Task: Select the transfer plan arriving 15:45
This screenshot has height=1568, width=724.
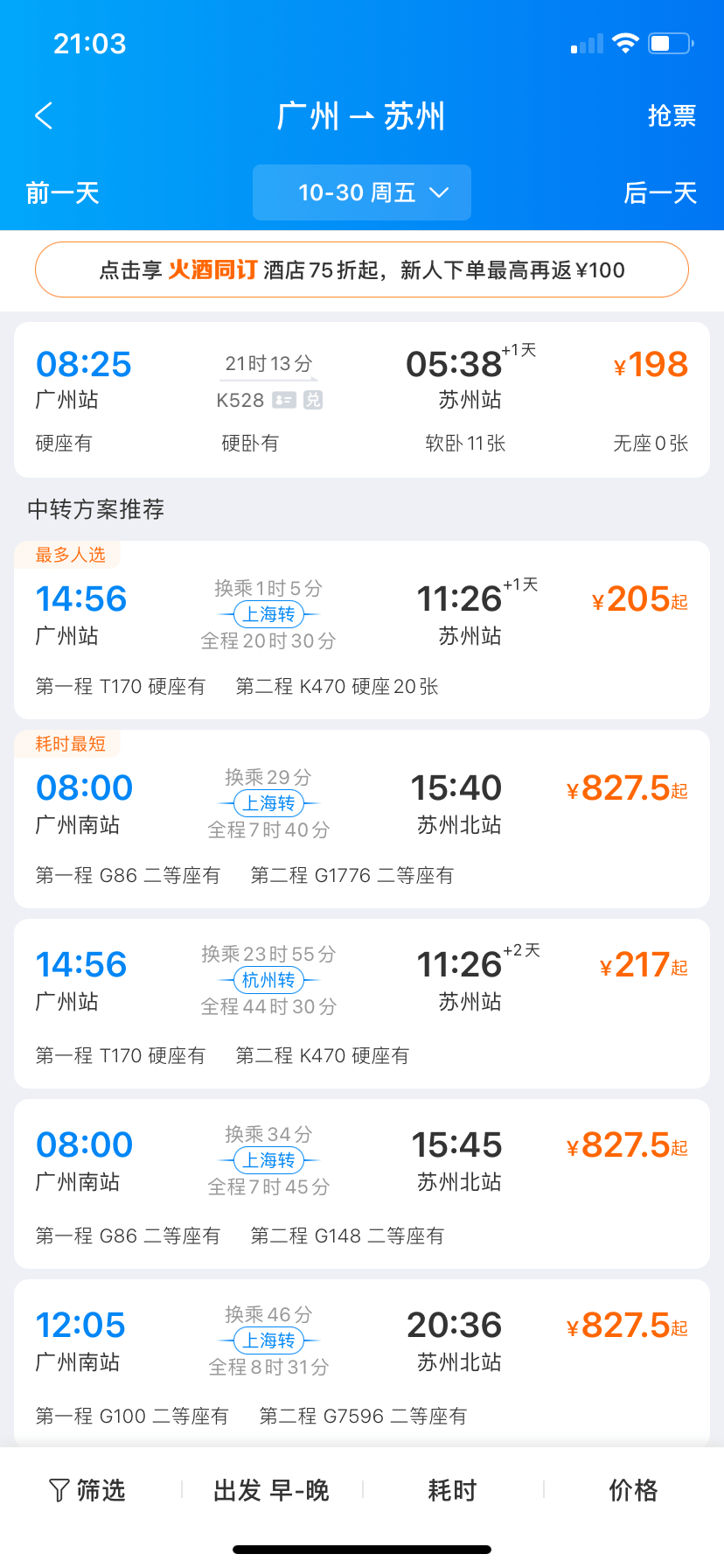Action: [362, 1184]
